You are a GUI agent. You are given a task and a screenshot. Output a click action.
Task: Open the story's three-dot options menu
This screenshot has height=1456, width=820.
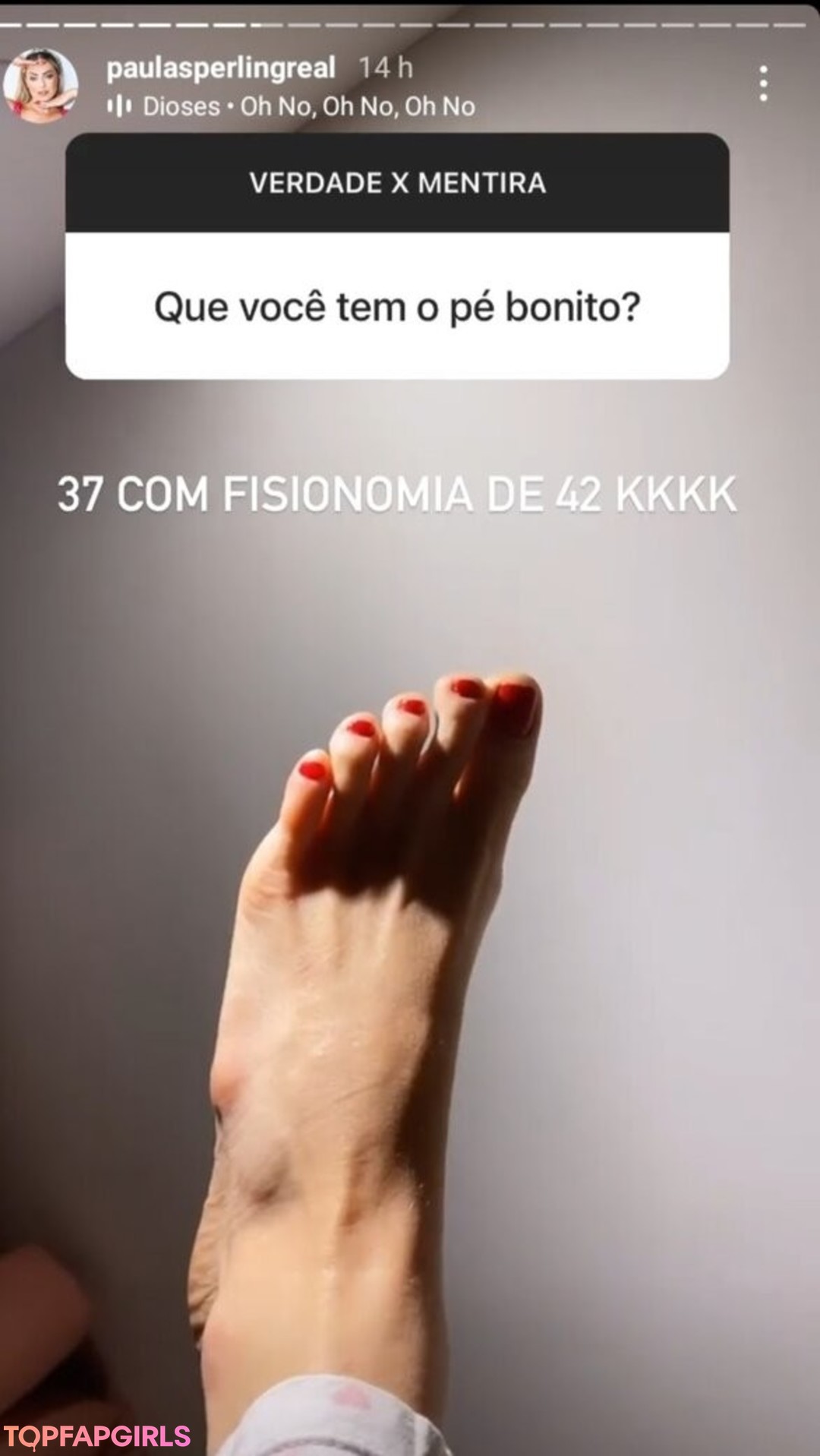click(763, 84)
